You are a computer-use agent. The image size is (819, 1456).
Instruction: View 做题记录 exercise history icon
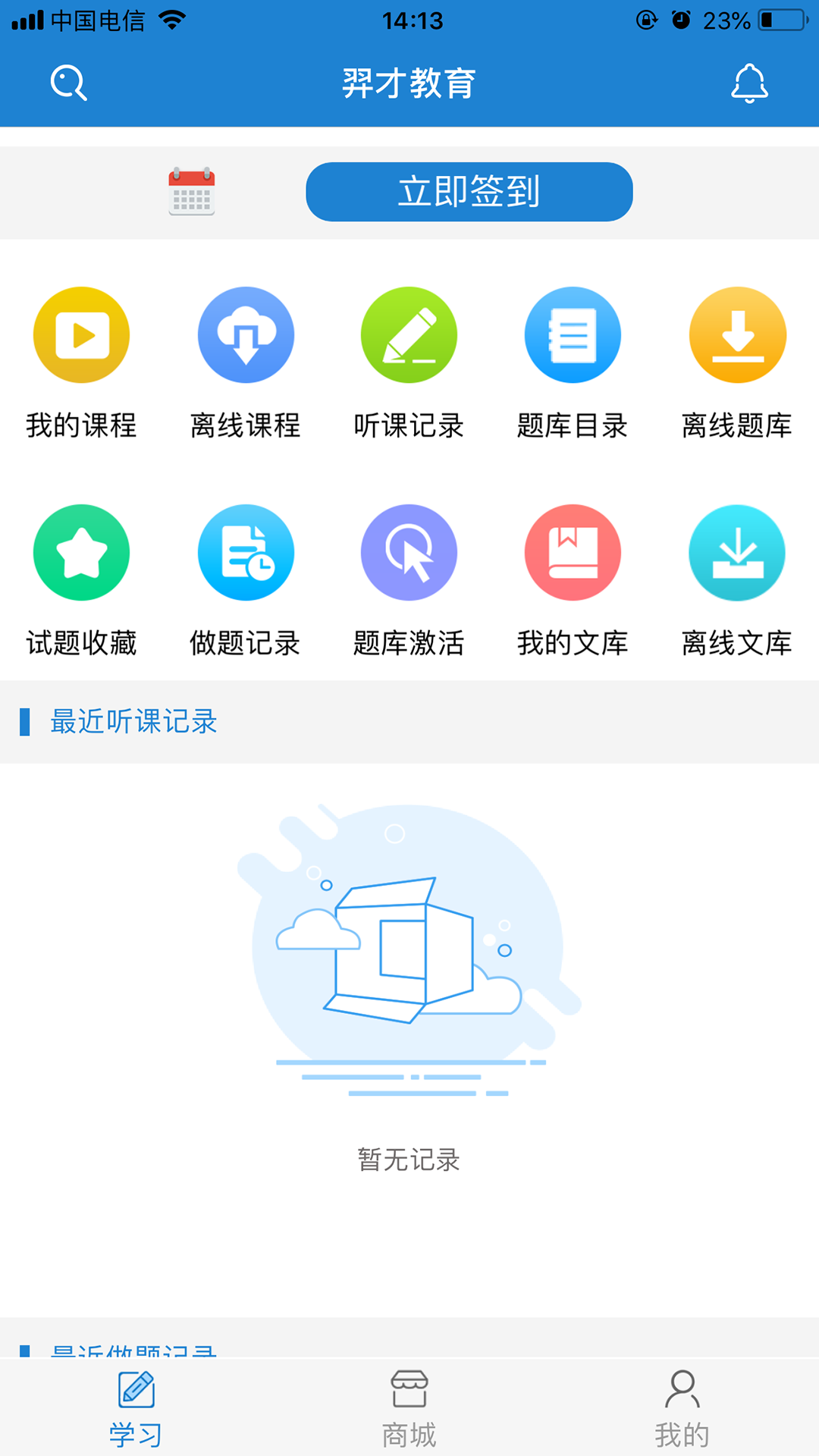click(245, 552)
